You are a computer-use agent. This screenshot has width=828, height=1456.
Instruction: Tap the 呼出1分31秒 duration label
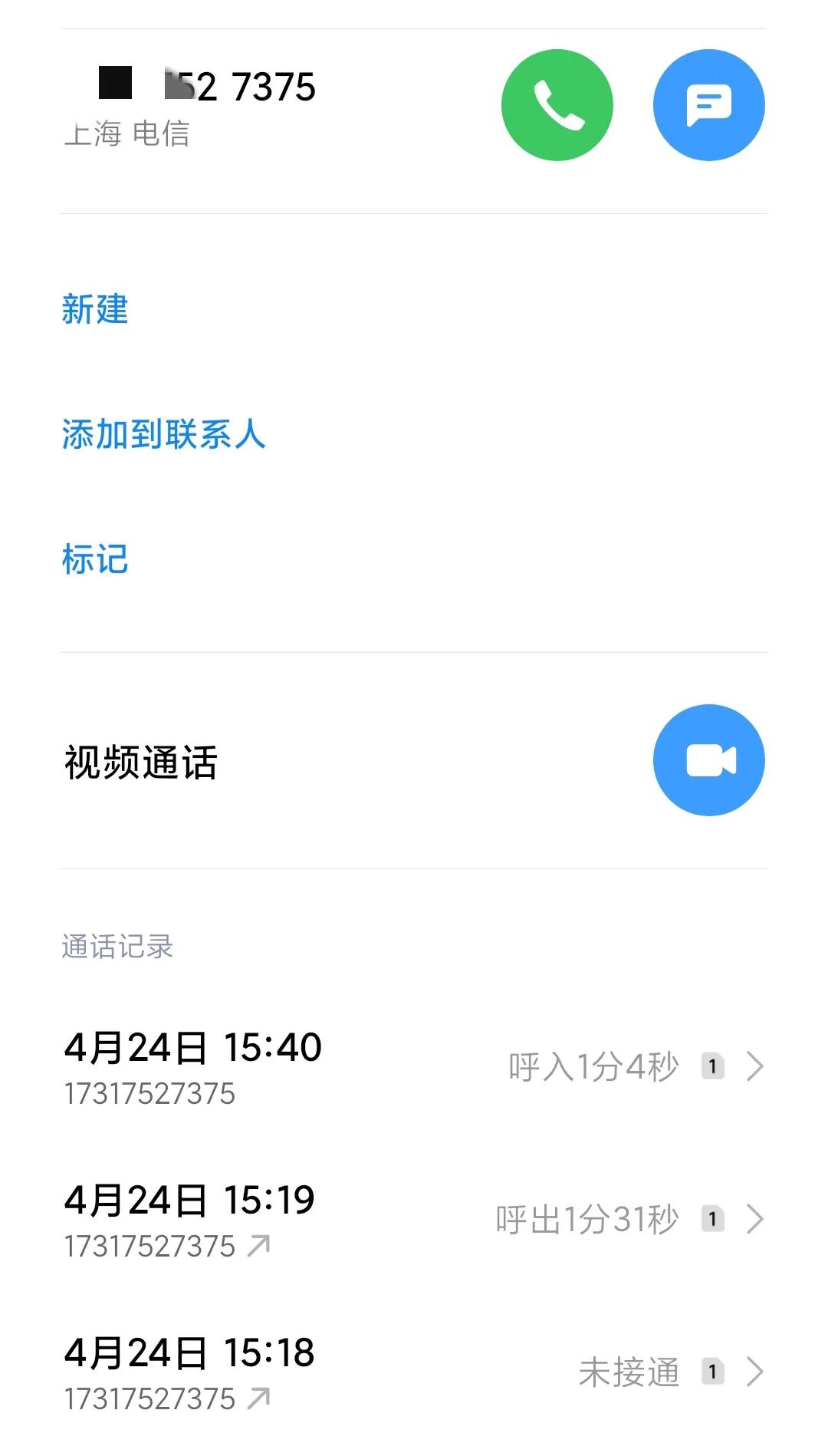pos(586,1218)
